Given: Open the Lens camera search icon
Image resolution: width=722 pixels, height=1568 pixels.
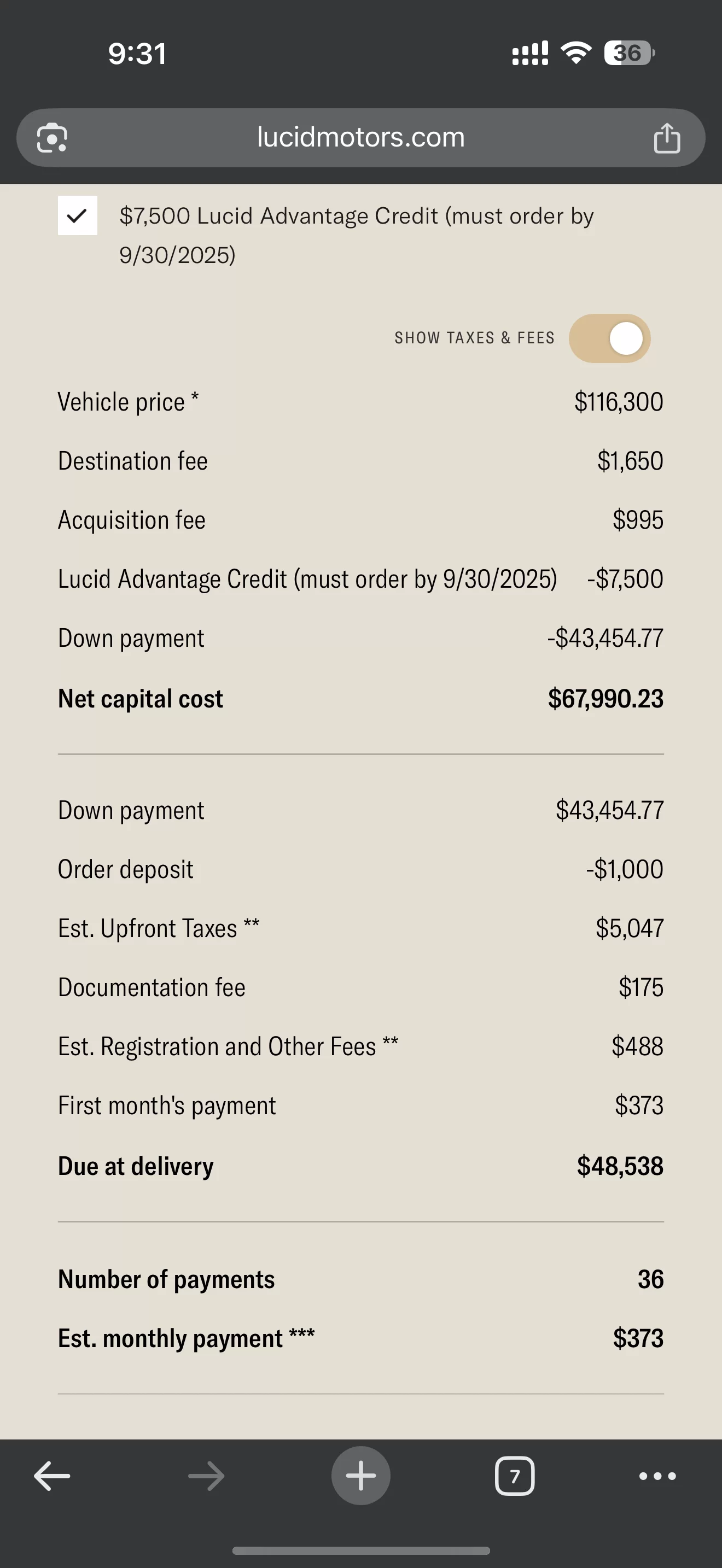Looking at the screenshot, I should (52, 138).
